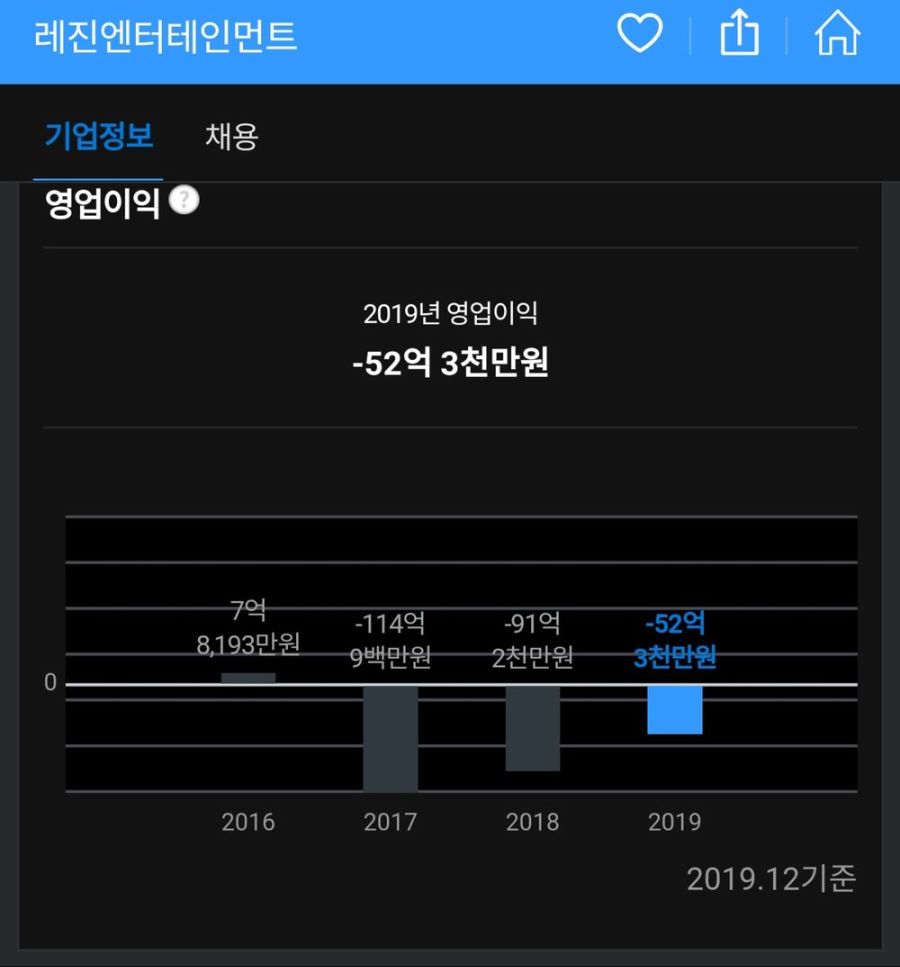This screenshot has height=967, width=900.
Task: Select the 2019년 영업이익 summary text
Action: coord(450,315)
